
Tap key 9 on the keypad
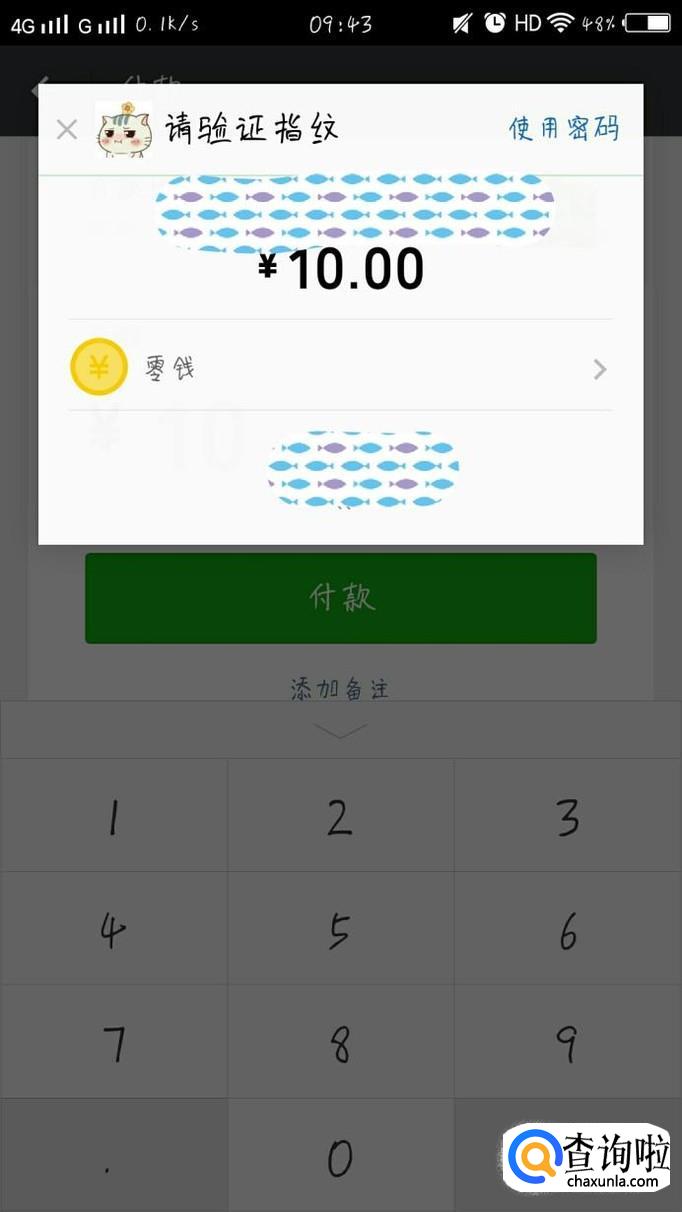click(567, 1043)
